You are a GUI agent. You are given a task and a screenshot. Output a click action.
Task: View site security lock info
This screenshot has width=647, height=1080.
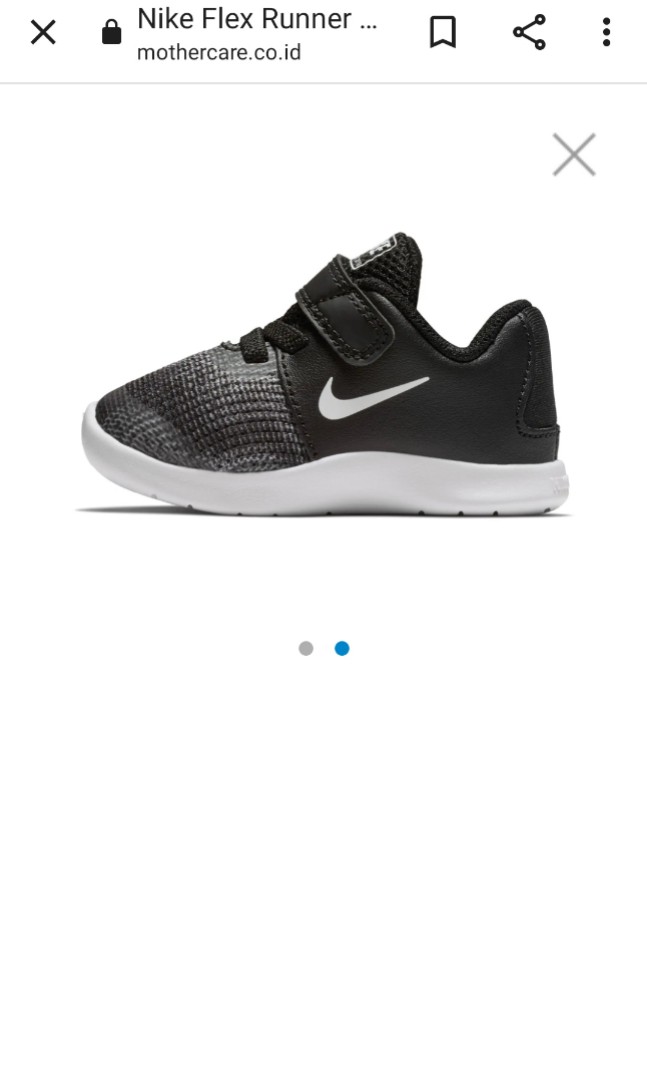coord(111,33)
